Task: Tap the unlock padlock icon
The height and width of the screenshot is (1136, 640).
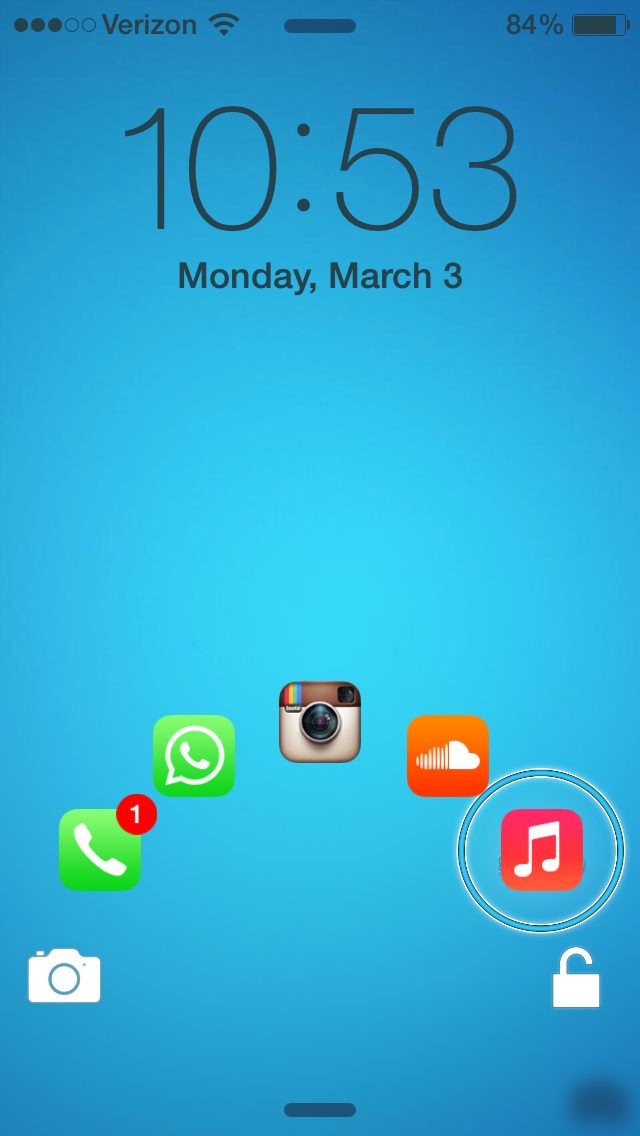Action: coord(576,977)
